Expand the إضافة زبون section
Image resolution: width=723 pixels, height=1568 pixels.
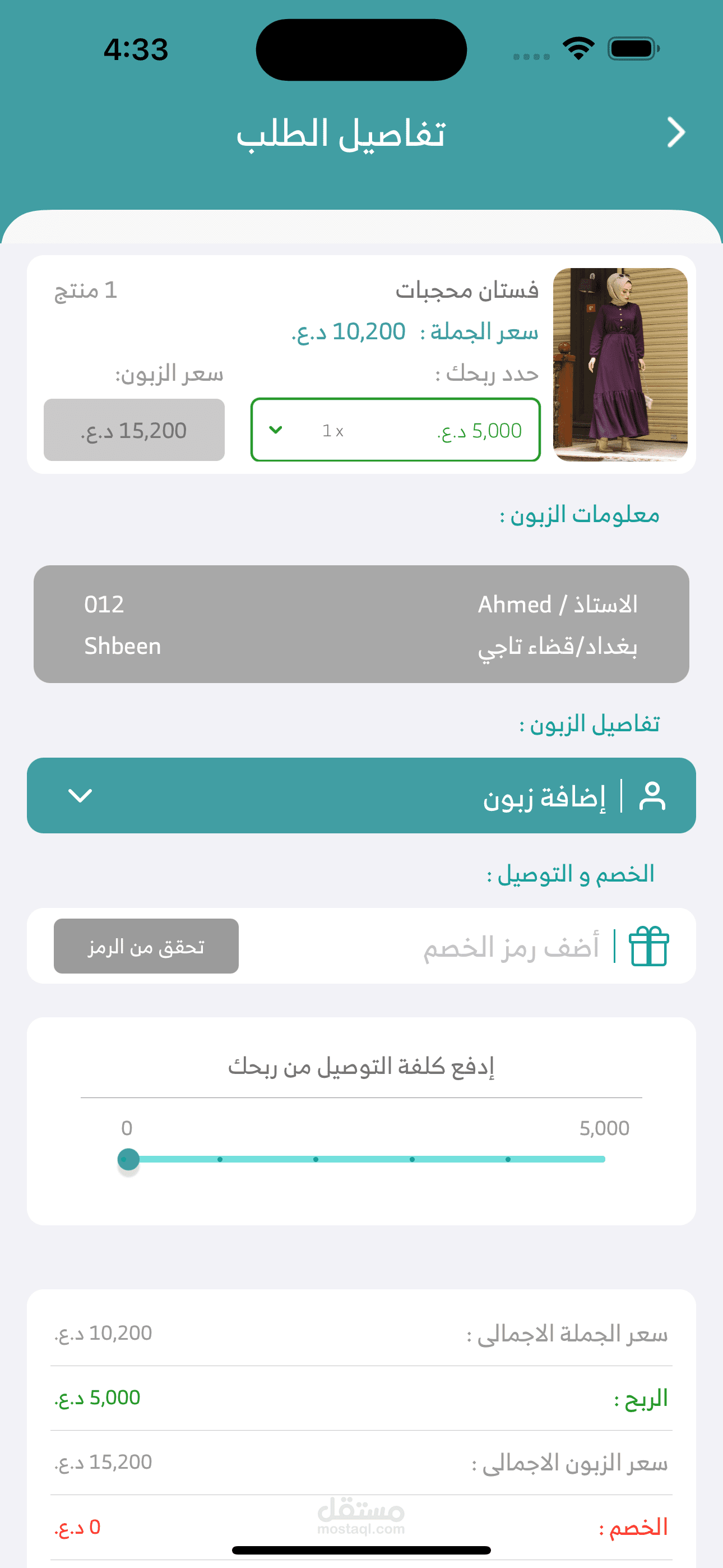[361, 795]
